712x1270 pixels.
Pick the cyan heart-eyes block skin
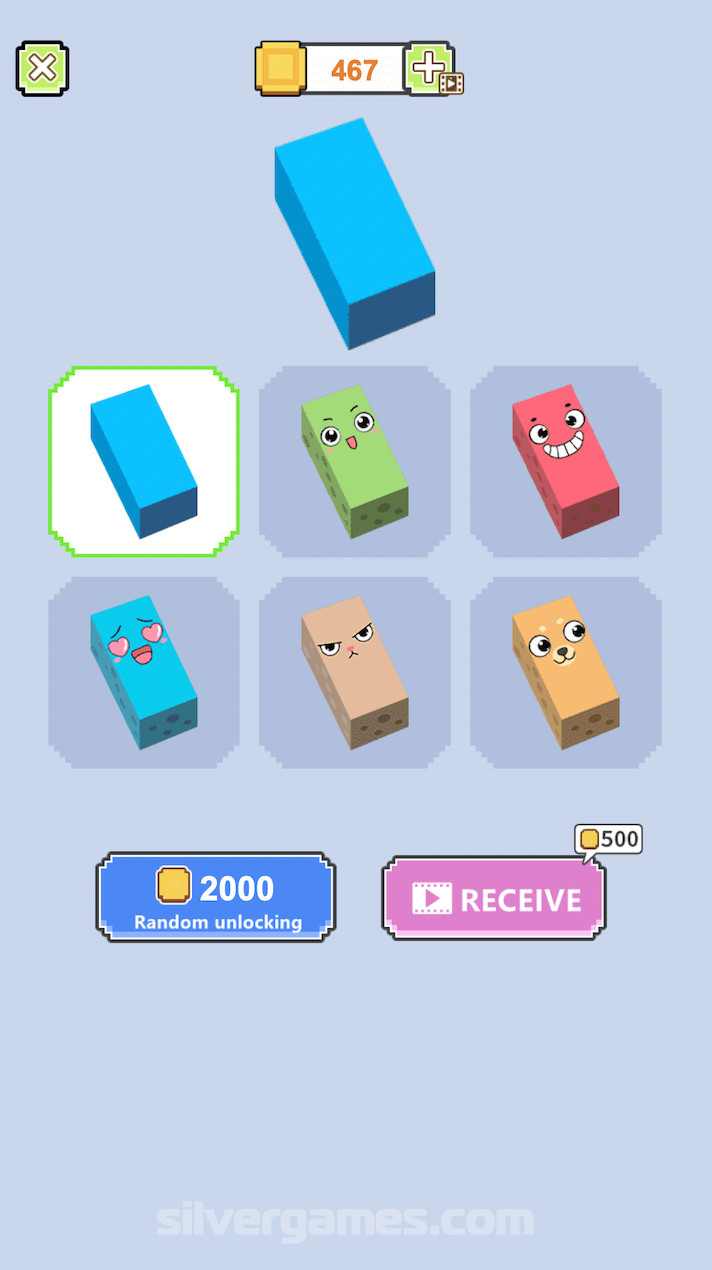[x=144, y=672]
